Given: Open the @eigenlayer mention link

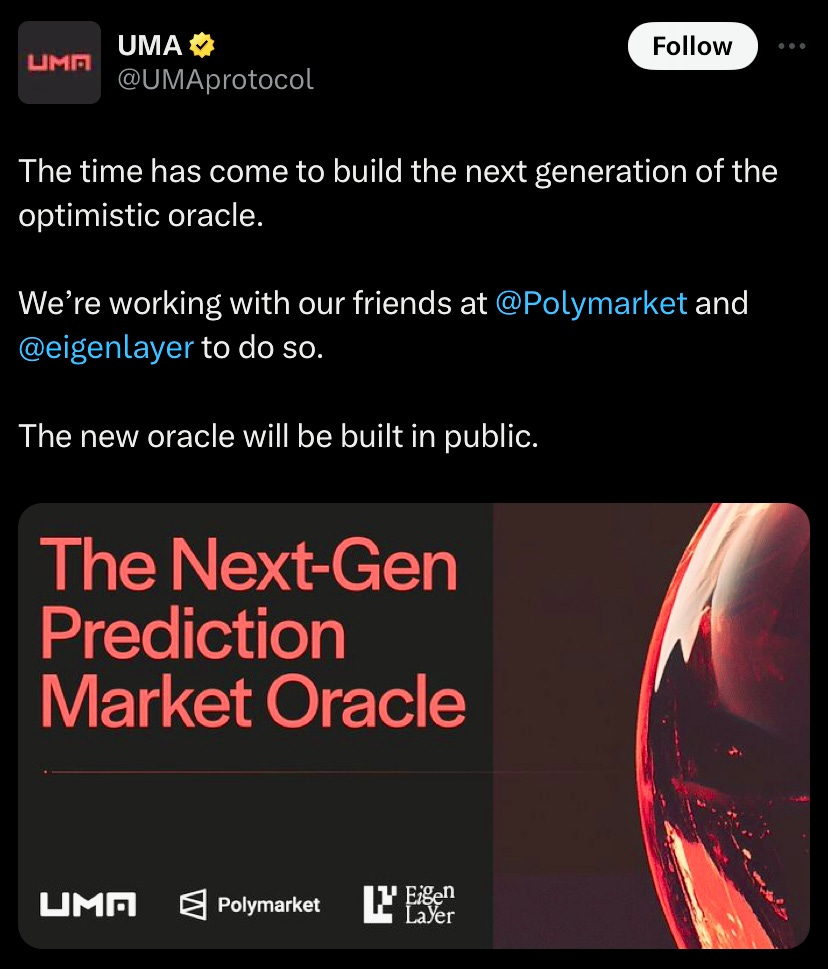Looking at the screenshot, I should click(106, 348).
